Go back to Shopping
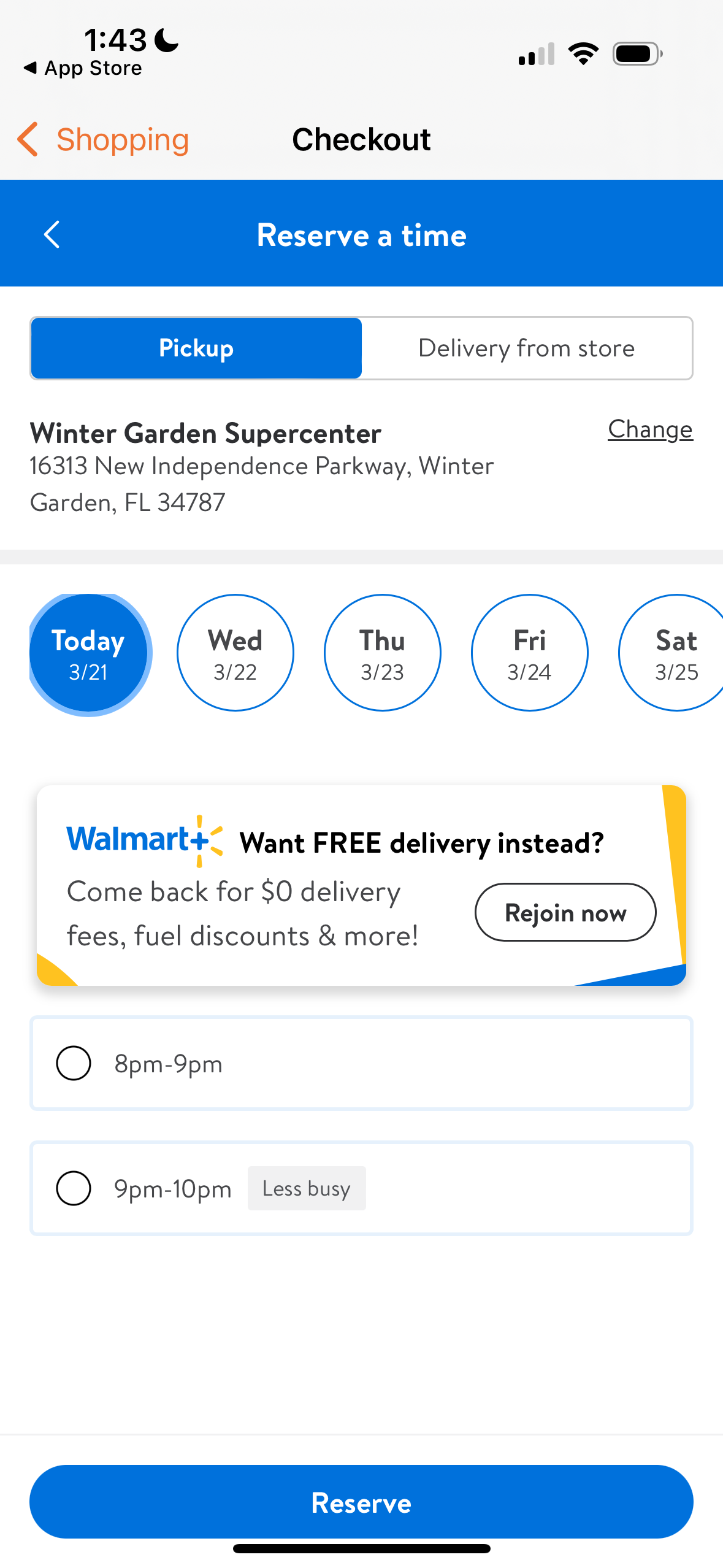Image resolution: width=723 pixels, height=1568 pixels. [103, 139]
